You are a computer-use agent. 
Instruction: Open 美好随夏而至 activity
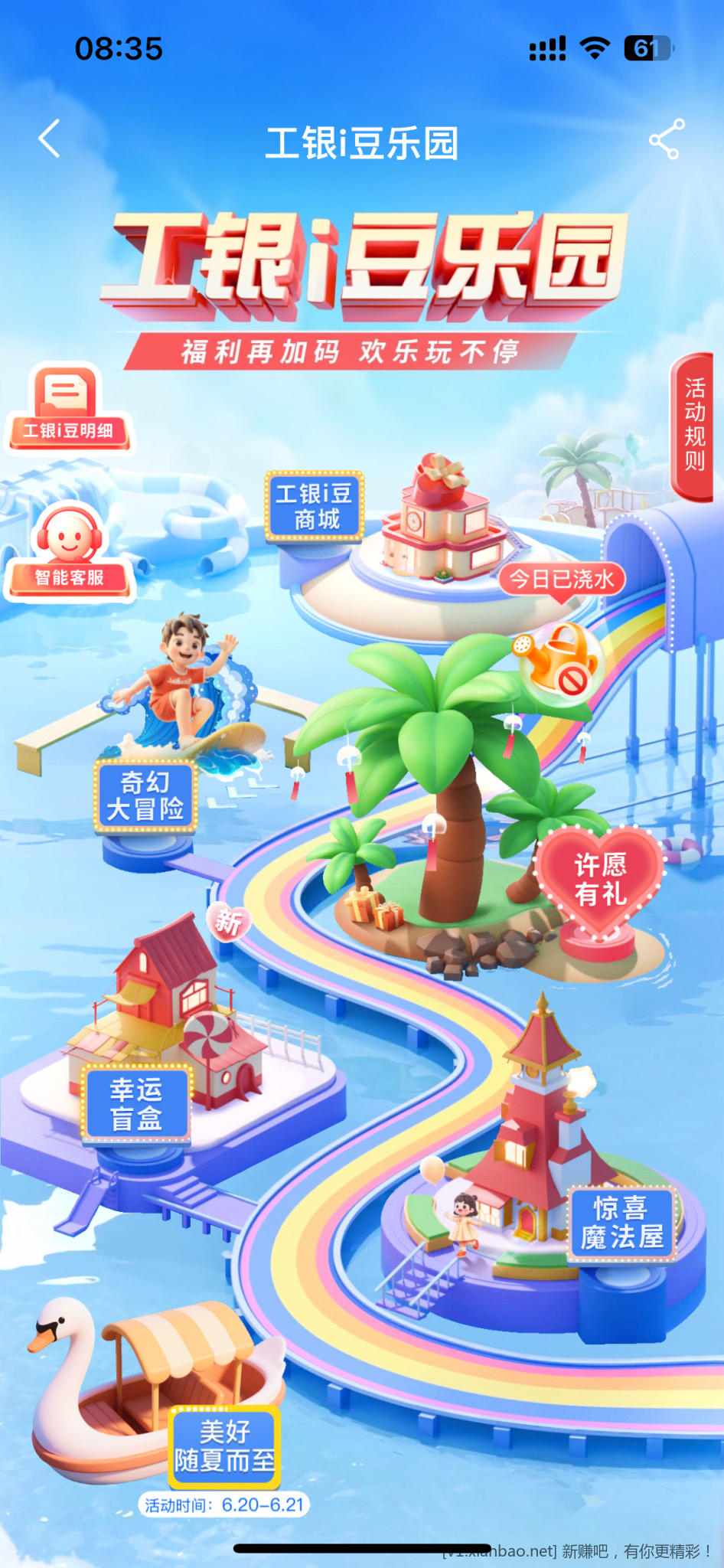(223, 1446)
